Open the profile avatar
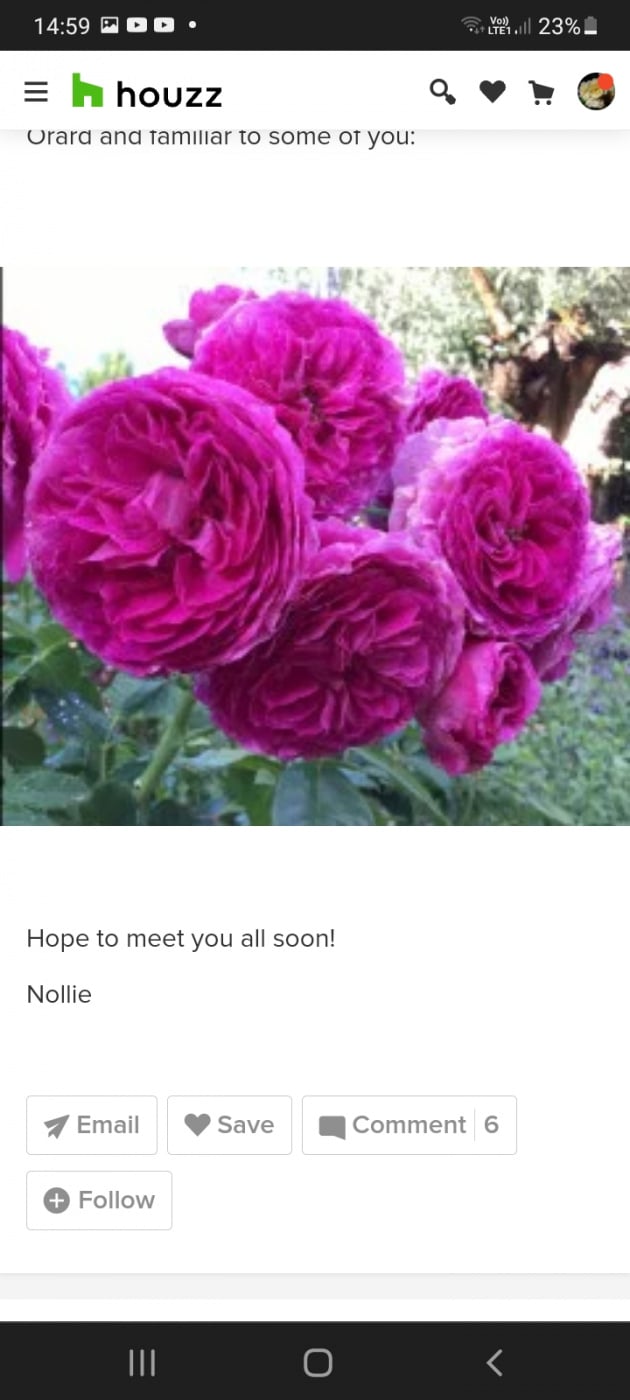The image size is (630, 1400). pyautogui.click(x=596, y=91)
